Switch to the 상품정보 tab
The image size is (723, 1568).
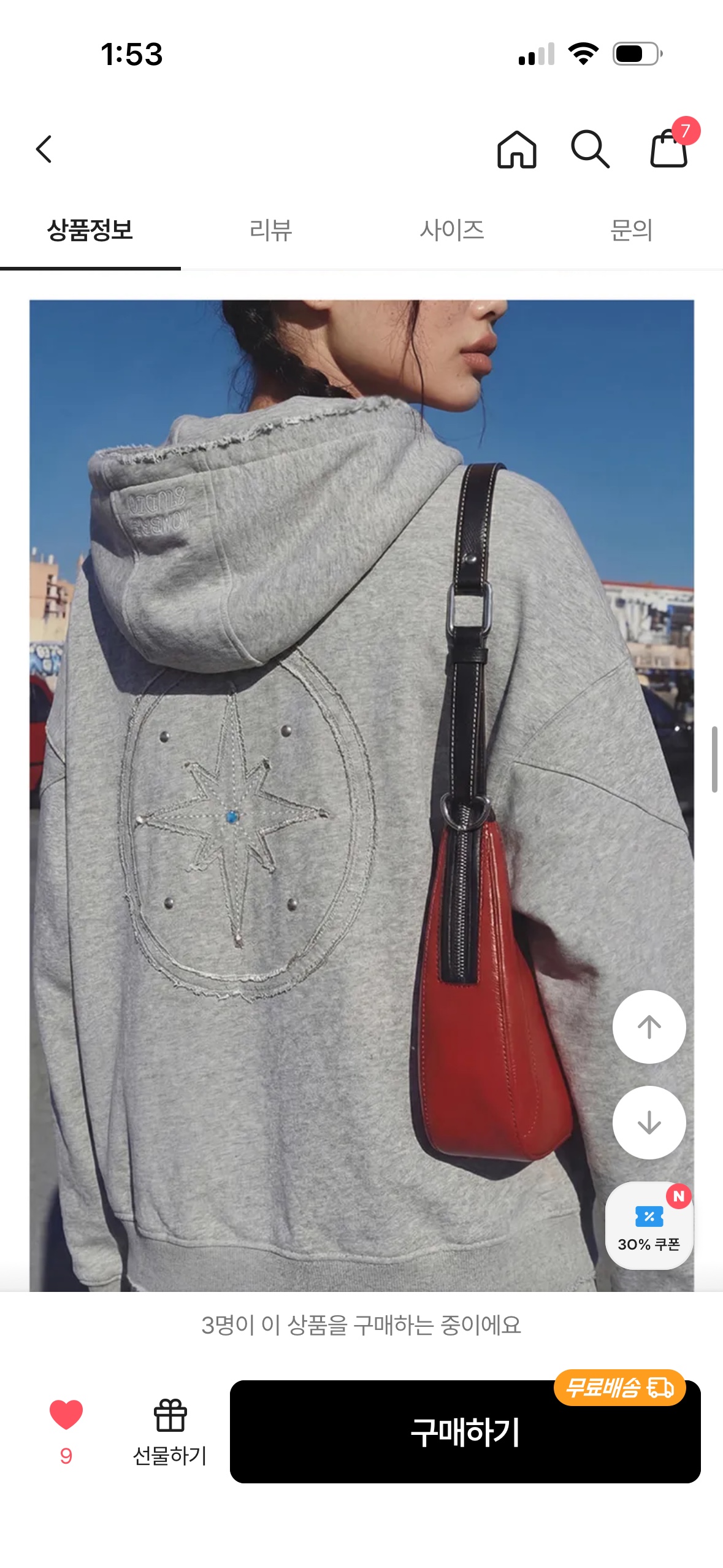click(90, 231)
